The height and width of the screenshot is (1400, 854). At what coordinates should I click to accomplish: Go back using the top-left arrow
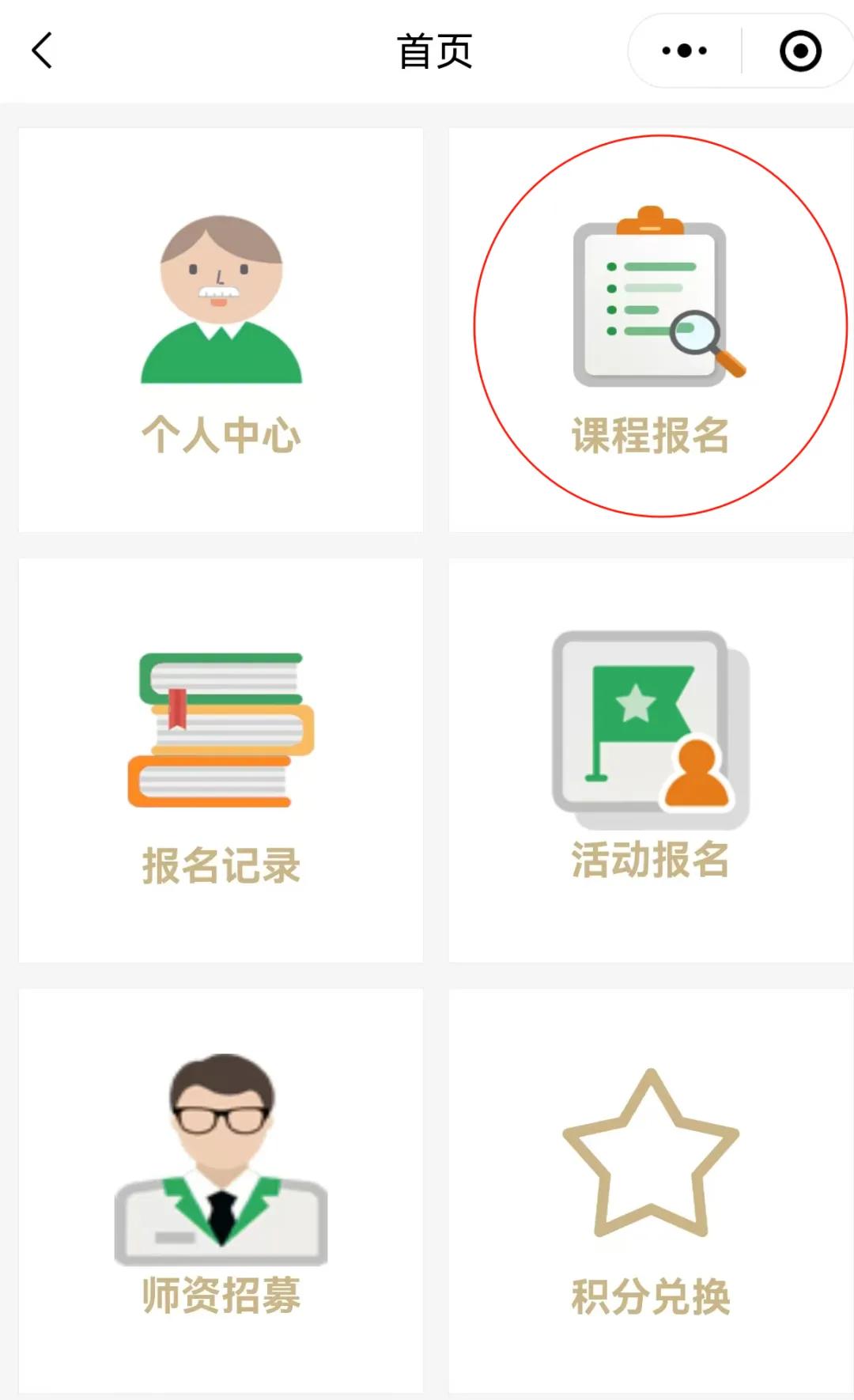pos(43,51)
